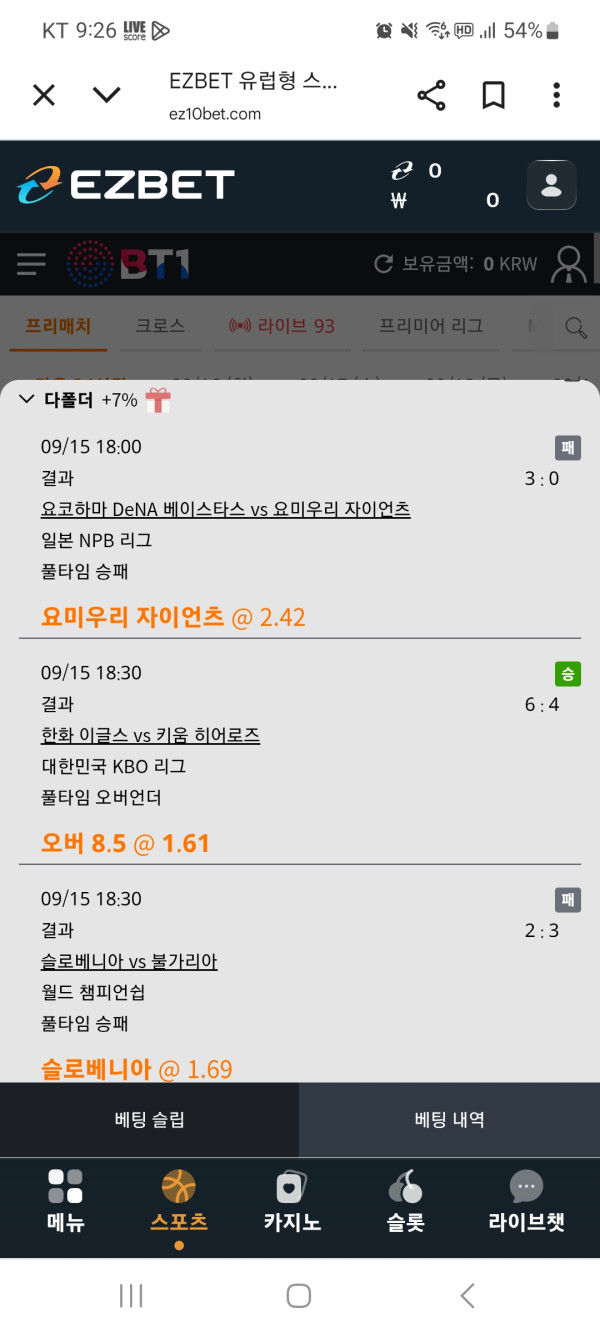
Task: Open 슬로베니아 vs 불가리아 match
Action: pyautogui.click(x=129, y=961)
